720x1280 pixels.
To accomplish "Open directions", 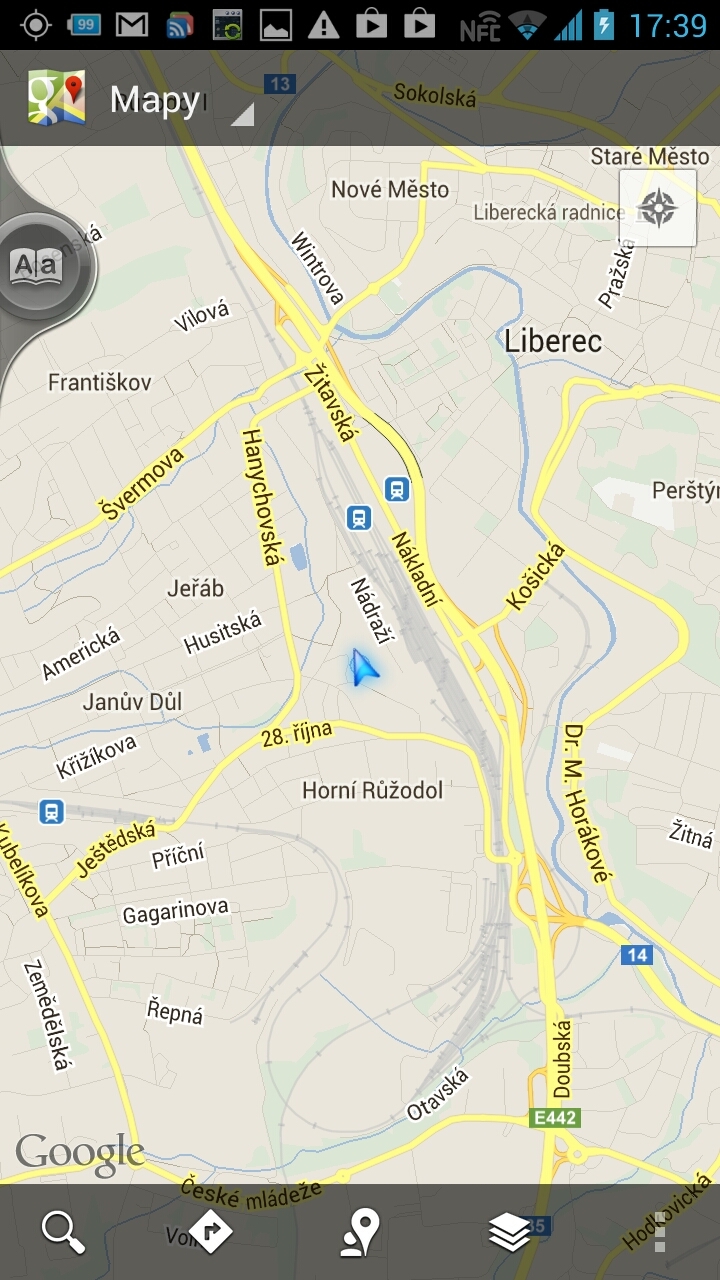I will (211, 1231).
